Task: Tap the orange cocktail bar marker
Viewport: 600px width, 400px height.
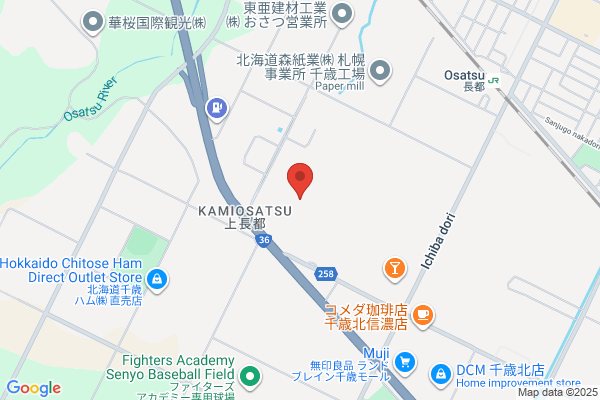Action: pos(395,269)
